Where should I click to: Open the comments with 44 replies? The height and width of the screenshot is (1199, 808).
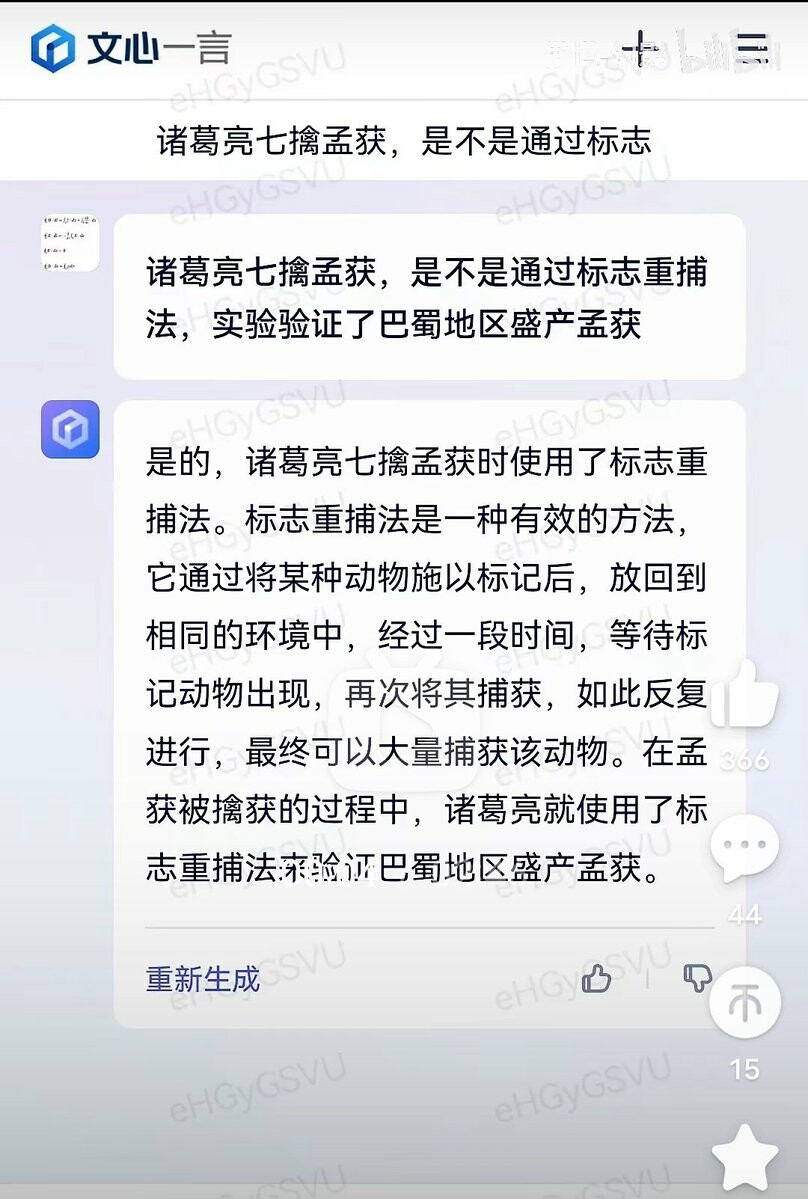click(744, 848)
